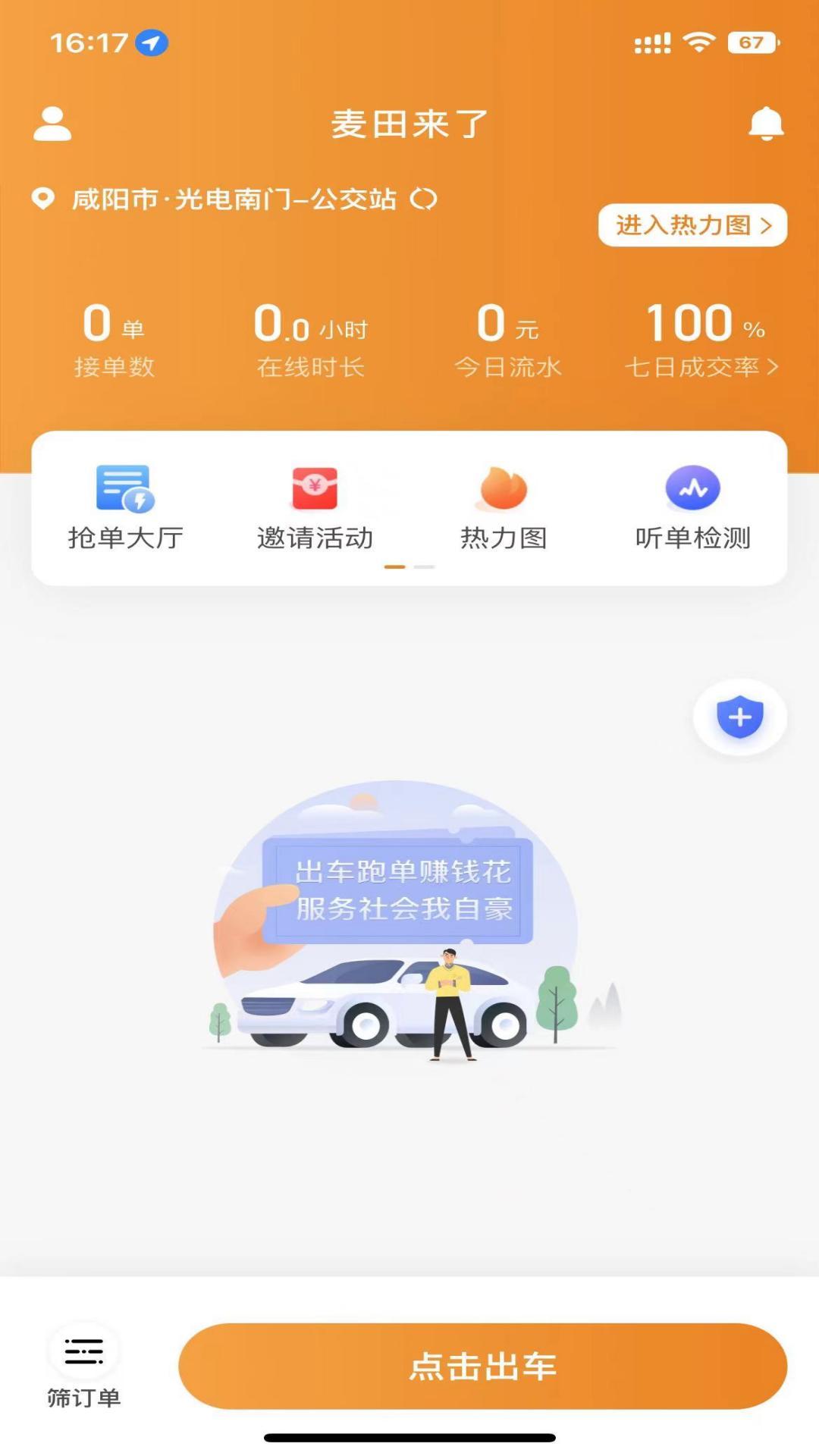Tap the location pin icon
The image size is (819, 1456).
pyautogui.click(x=42, y=199)
